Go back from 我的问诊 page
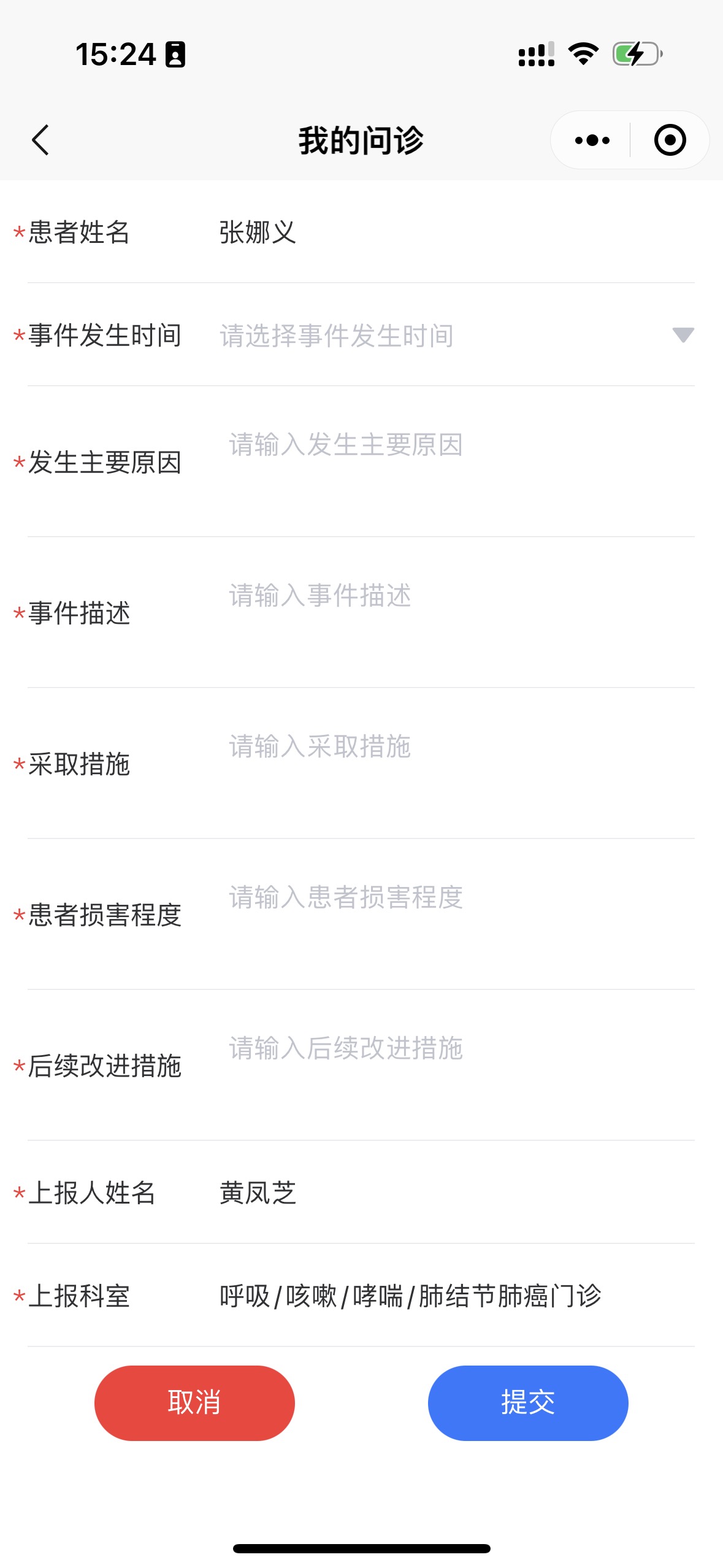 coord(40,140)
